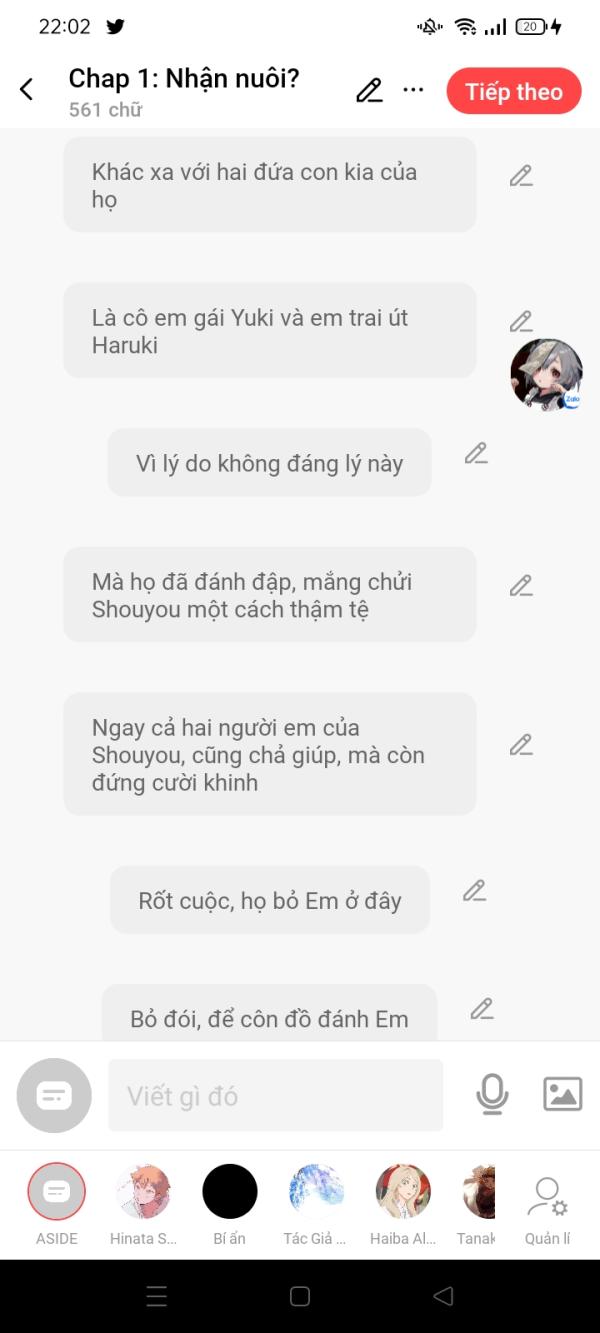Edit the 'Là cô em gái Yuki' line
600x1333 pixels.
tap(521, 322)
